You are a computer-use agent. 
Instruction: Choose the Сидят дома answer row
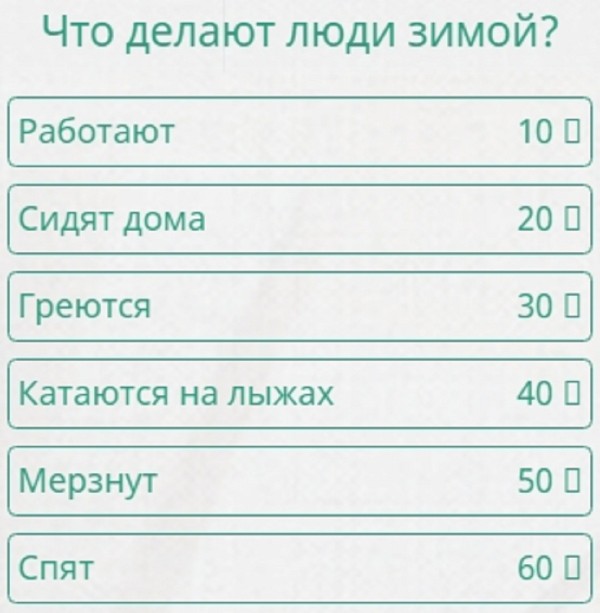pos(300,219)
